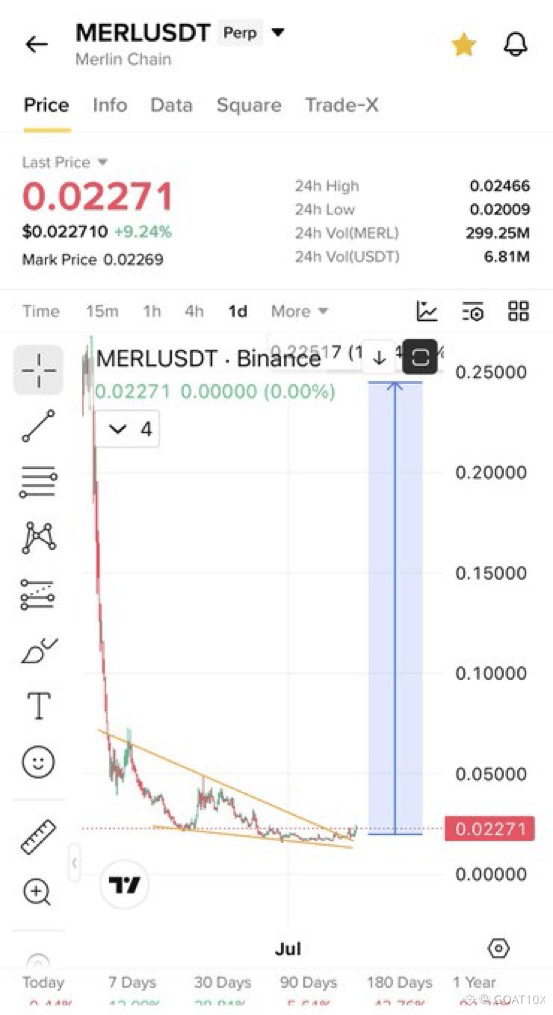Tap the zoom in magnifier tool
The width and height of the screenshot is (553, 1015).
coord(37,892)
